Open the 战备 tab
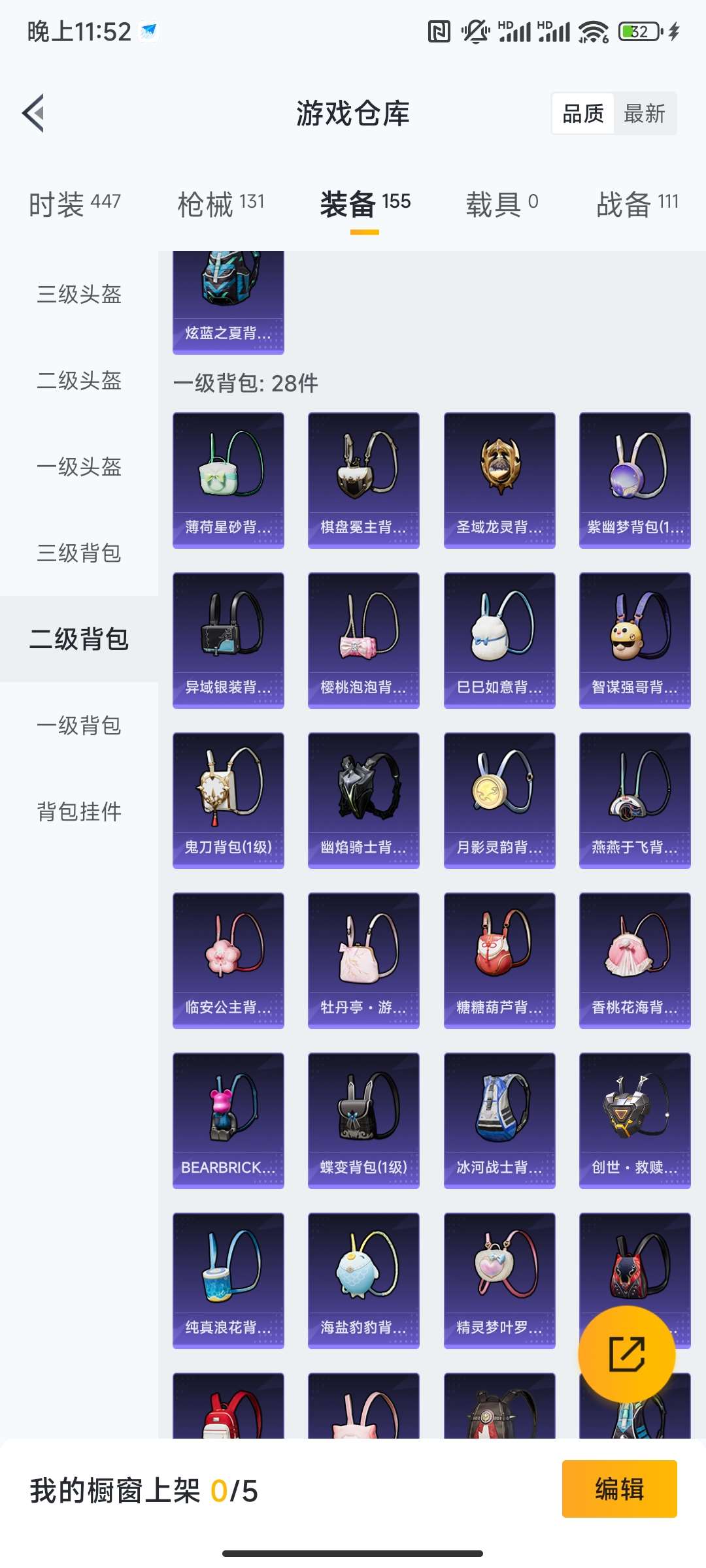 637,204
